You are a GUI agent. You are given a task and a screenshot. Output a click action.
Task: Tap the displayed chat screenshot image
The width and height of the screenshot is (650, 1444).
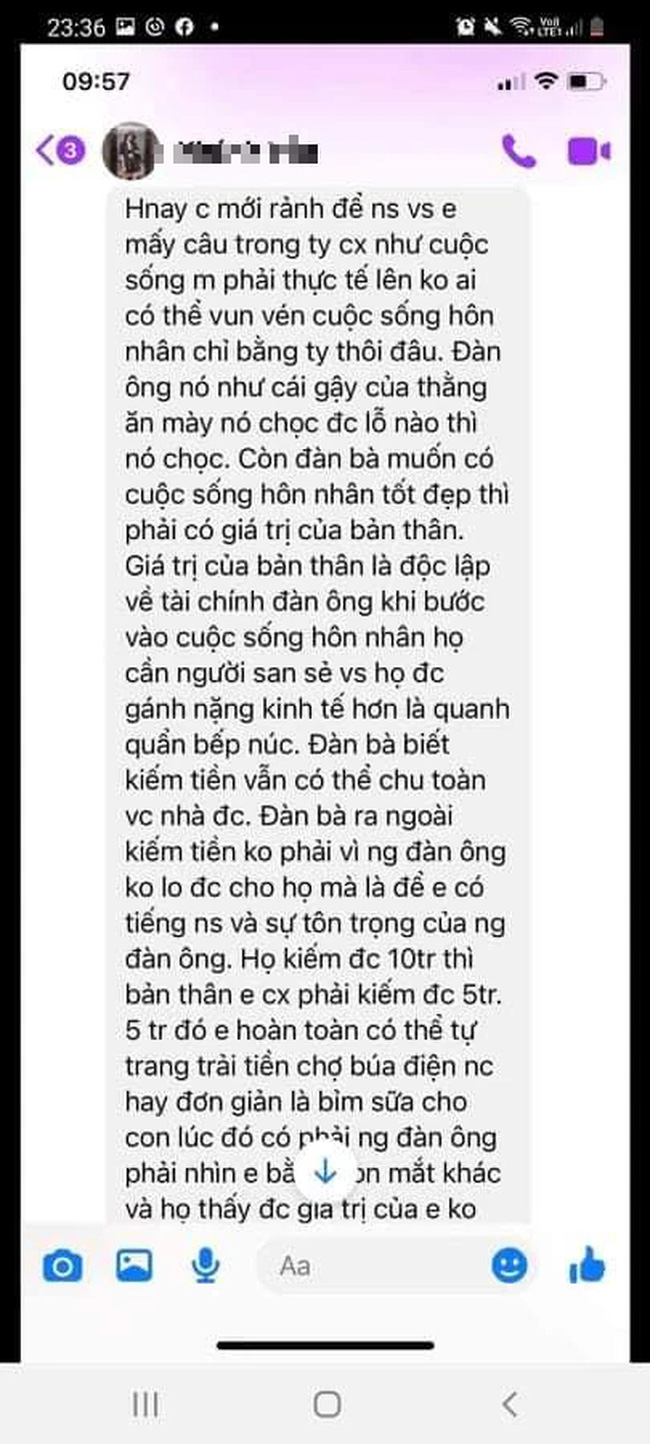(325, 700)
